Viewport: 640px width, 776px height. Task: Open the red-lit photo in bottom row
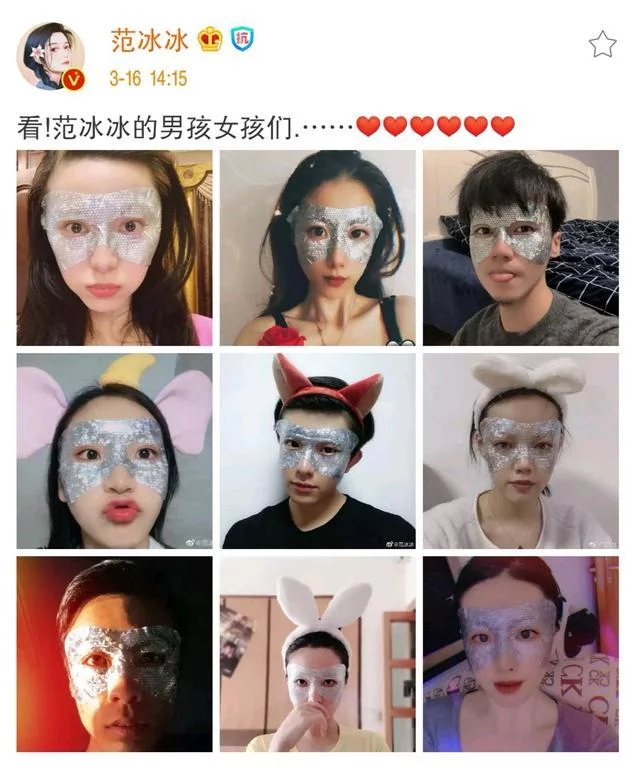(114, 654)
